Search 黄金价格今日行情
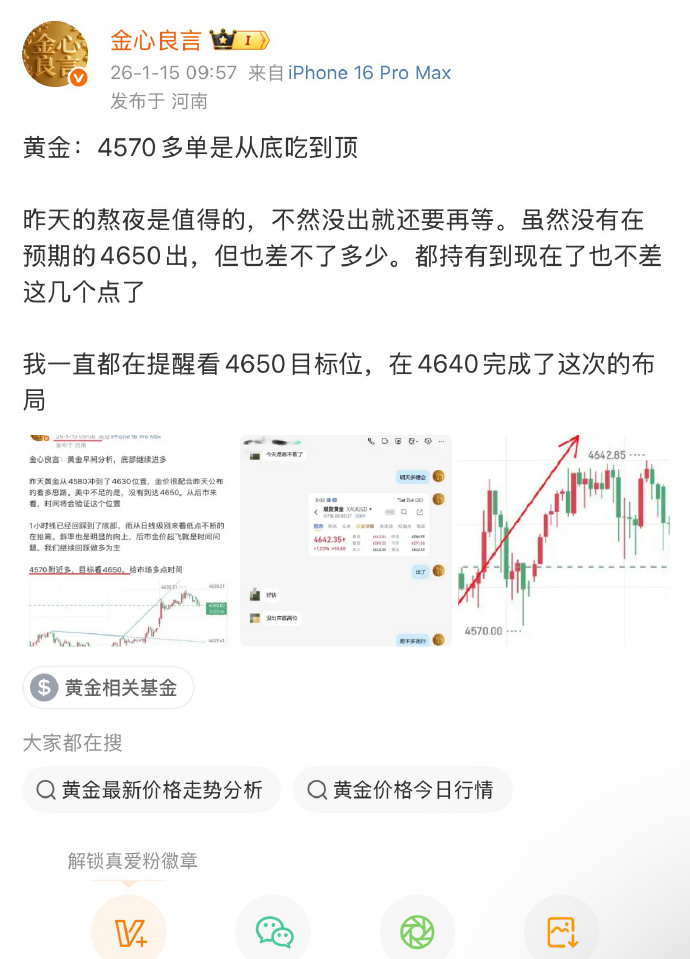The width and height of the screenshot is (690, 959). pos(403,790)
